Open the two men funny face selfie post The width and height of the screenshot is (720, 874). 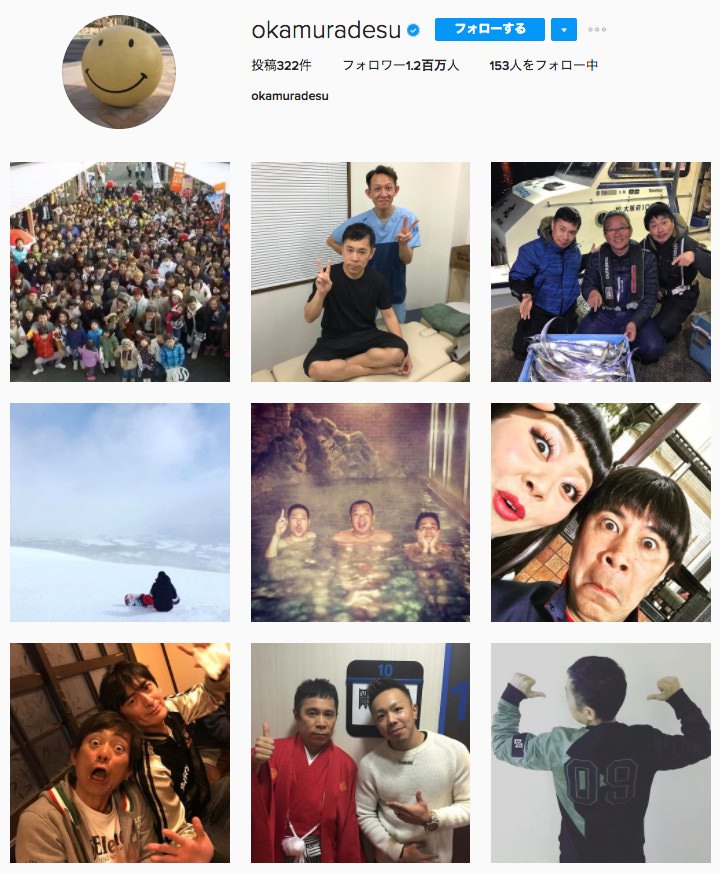pos(120,752)
